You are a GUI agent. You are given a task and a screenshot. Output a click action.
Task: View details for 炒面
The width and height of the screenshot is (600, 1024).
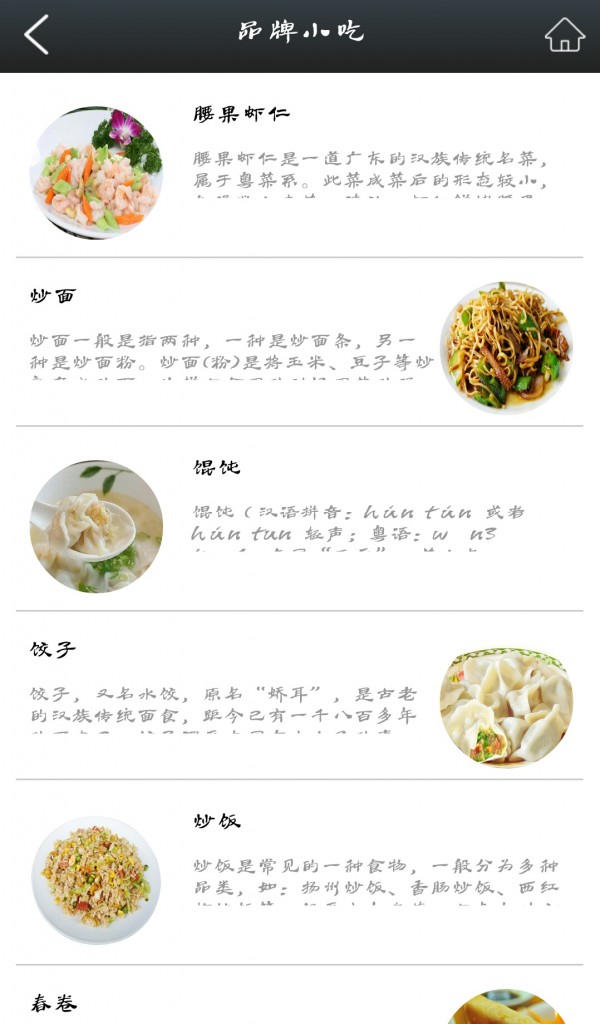[x=300, y=342]
